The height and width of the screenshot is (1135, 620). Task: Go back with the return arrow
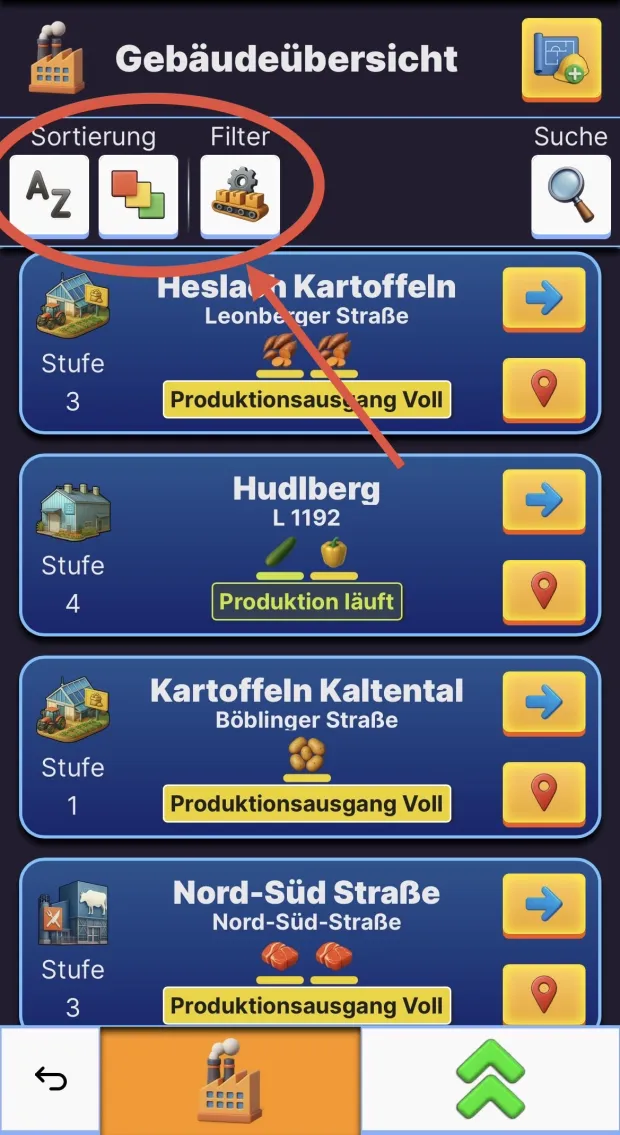49,1079
